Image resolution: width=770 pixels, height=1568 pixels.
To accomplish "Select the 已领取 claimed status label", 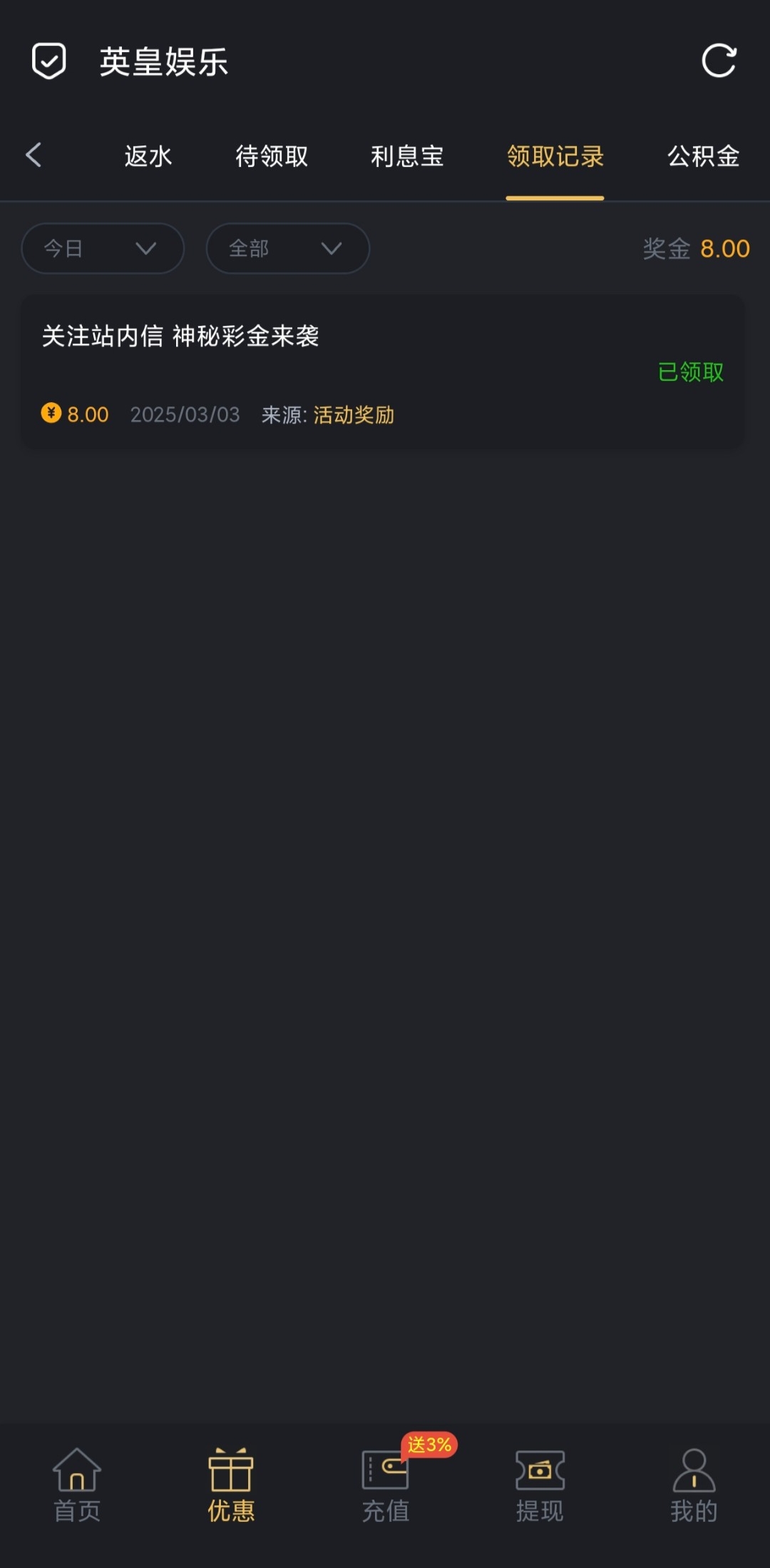I will 690,371.
